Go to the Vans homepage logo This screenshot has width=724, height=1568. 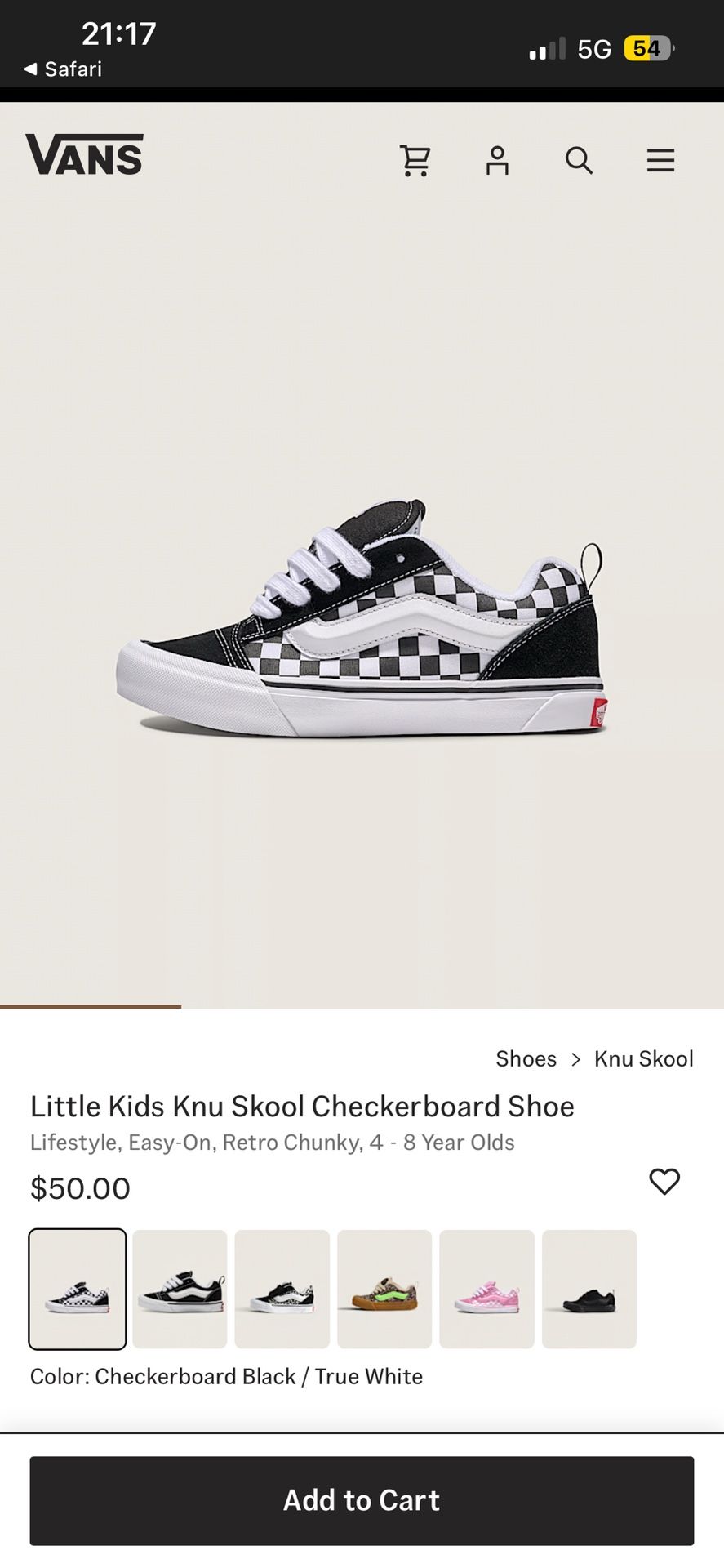tap(85, 154)
